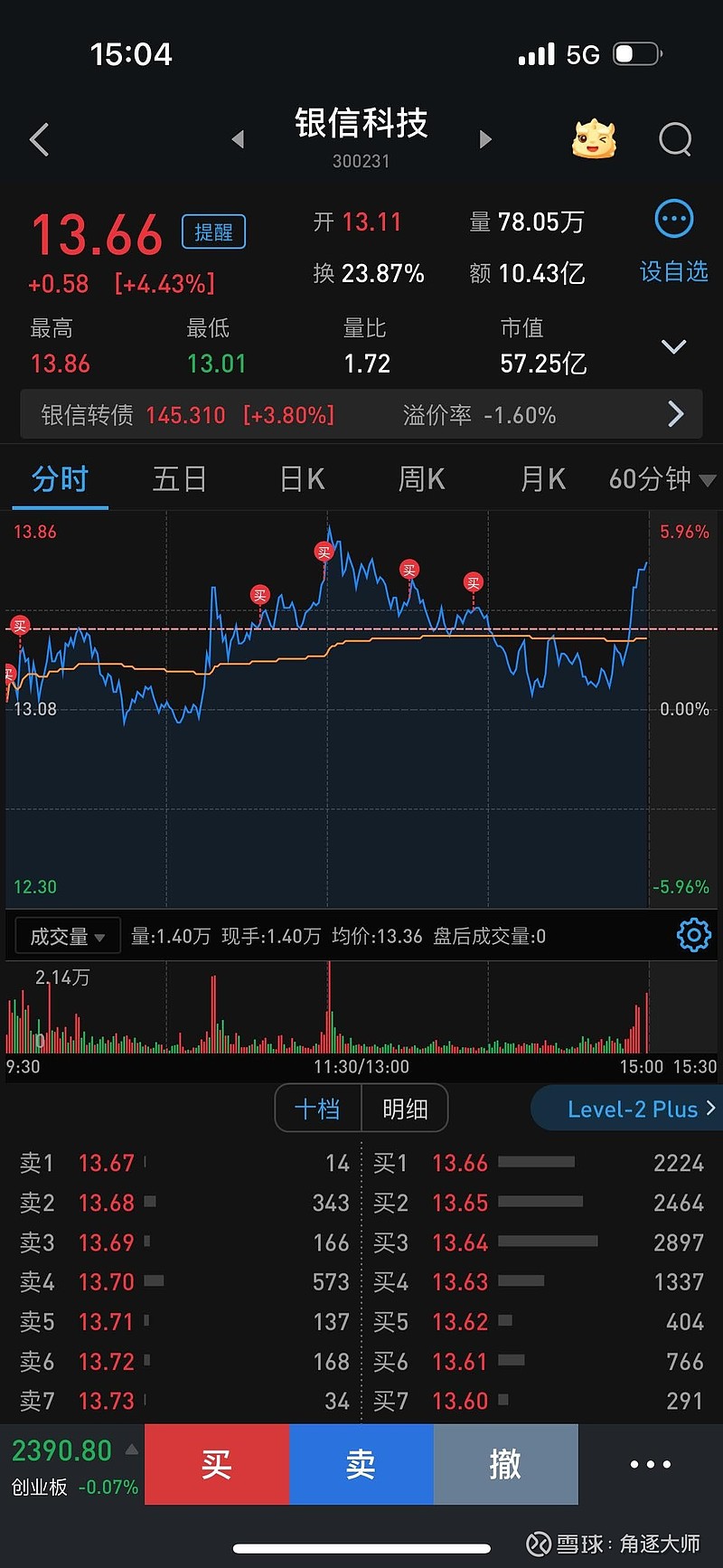Switch to previous stock with left arrow
The image size is (723, 1568).
point(238,140)
